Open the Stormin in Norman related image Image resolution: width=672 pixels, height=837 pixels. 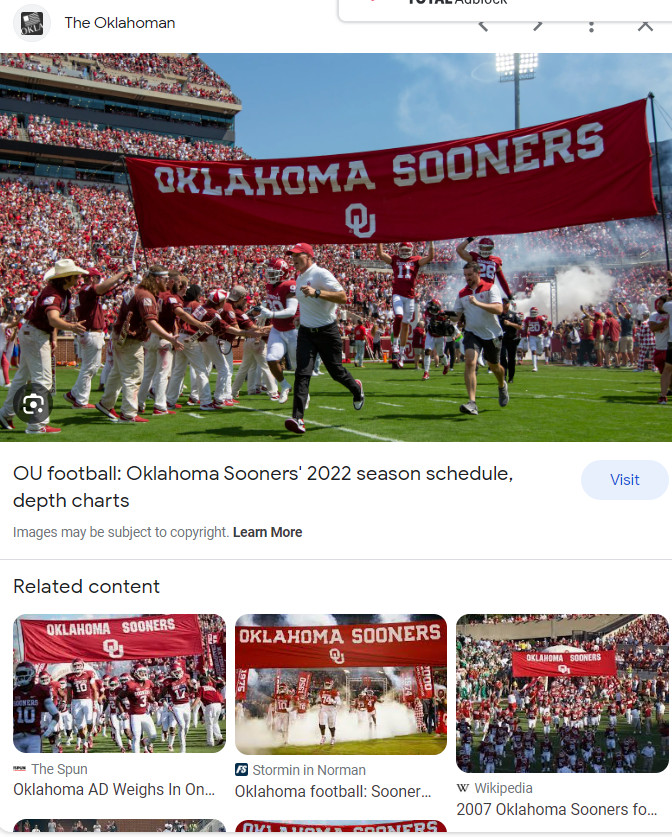341,684
